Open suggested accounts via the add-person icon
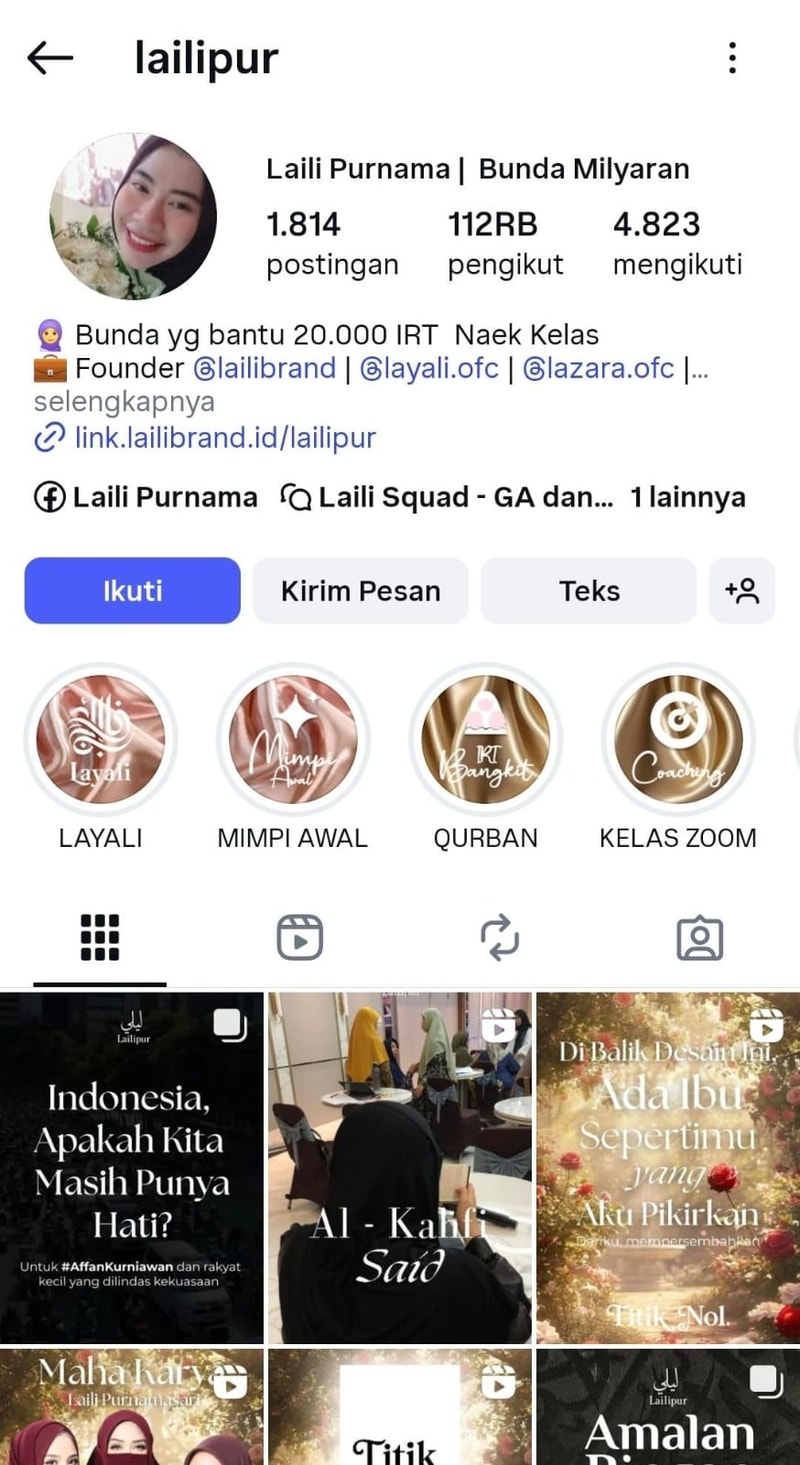Screen dimensions: 800x1465 [742, 591]
